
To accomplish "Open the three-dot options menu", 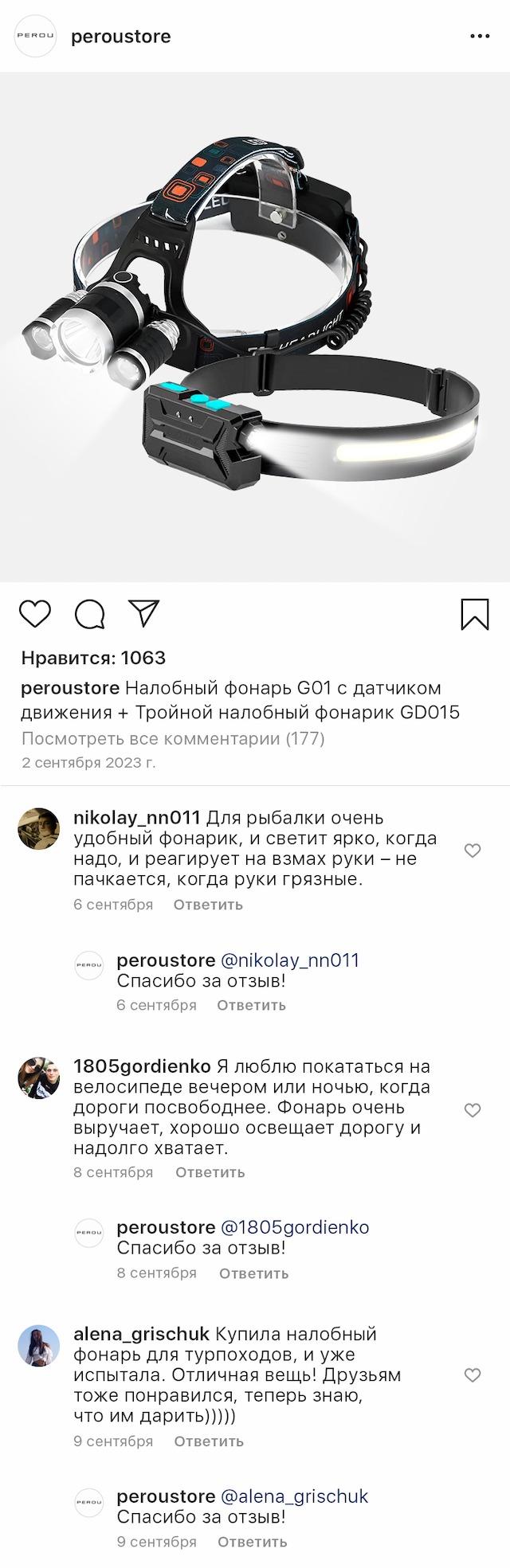I will pos(480,37).
